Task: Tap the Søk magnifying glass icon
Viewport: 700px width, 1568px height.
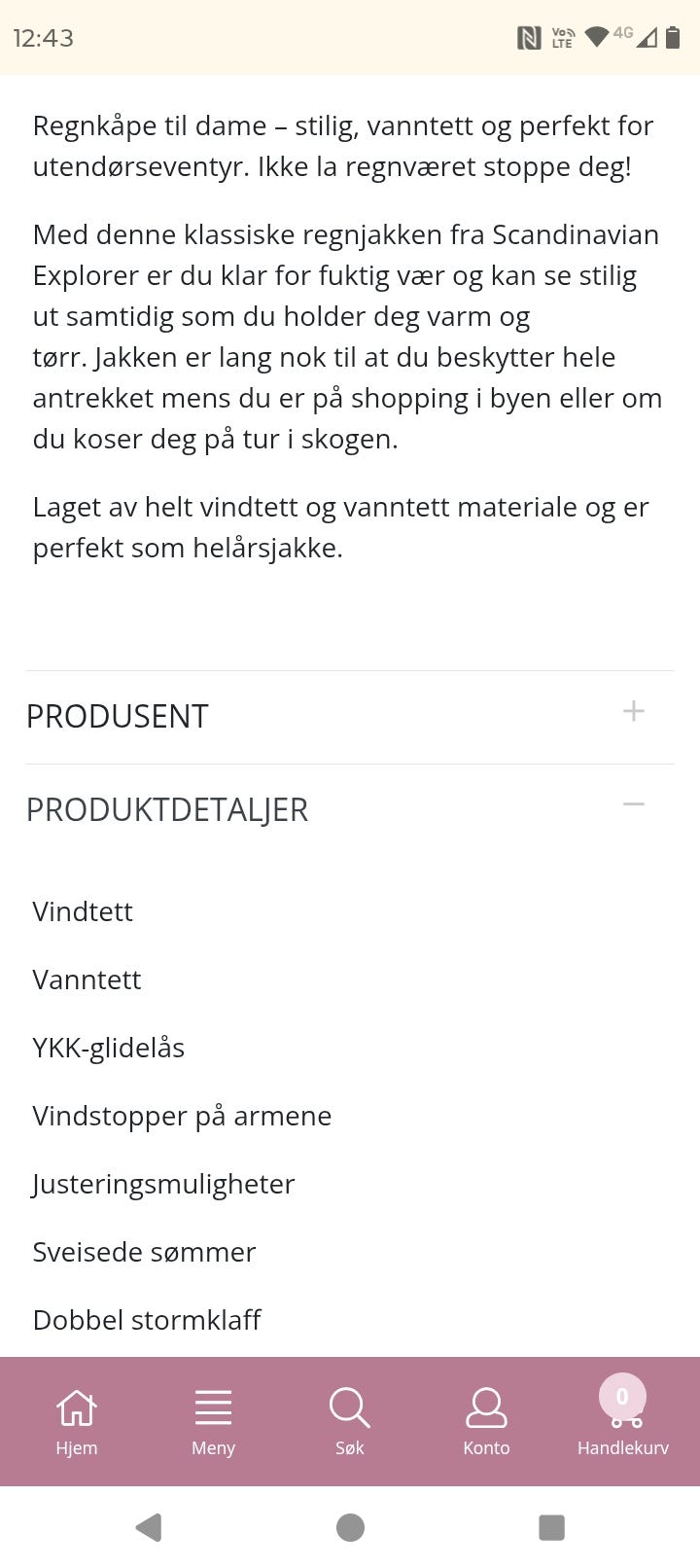Action: (x=349, y=1406)
